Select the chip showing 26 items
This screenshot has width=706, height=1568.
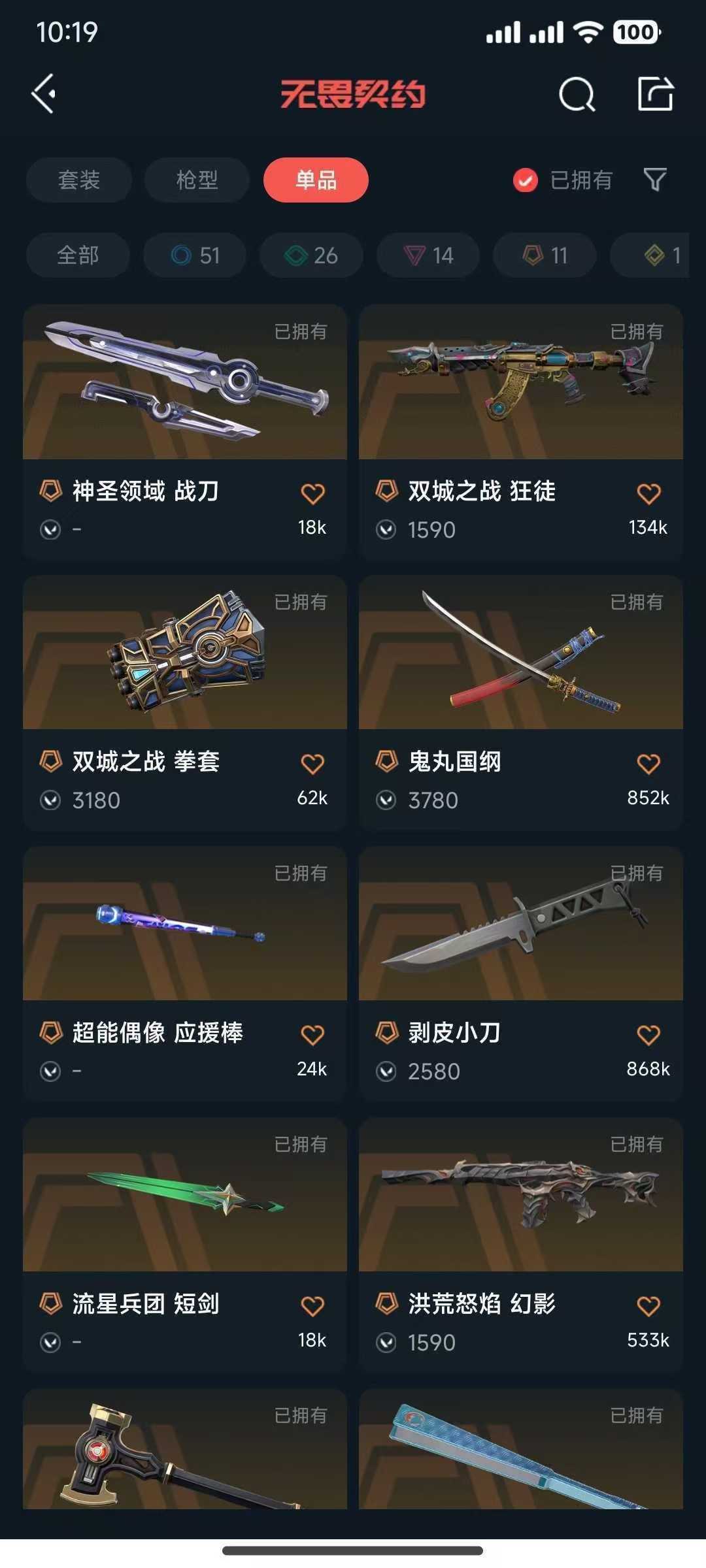click(311, 255)
